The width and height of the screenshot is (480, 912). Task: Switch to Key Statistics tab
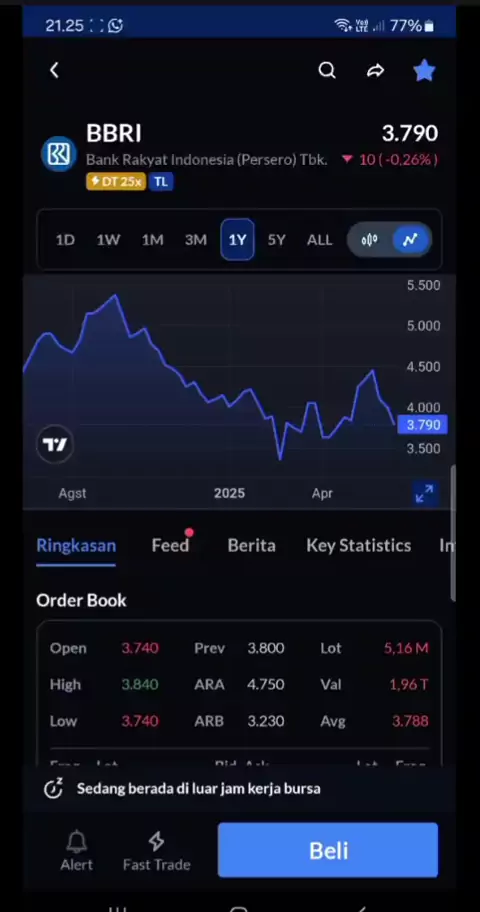tap(358, 545)
